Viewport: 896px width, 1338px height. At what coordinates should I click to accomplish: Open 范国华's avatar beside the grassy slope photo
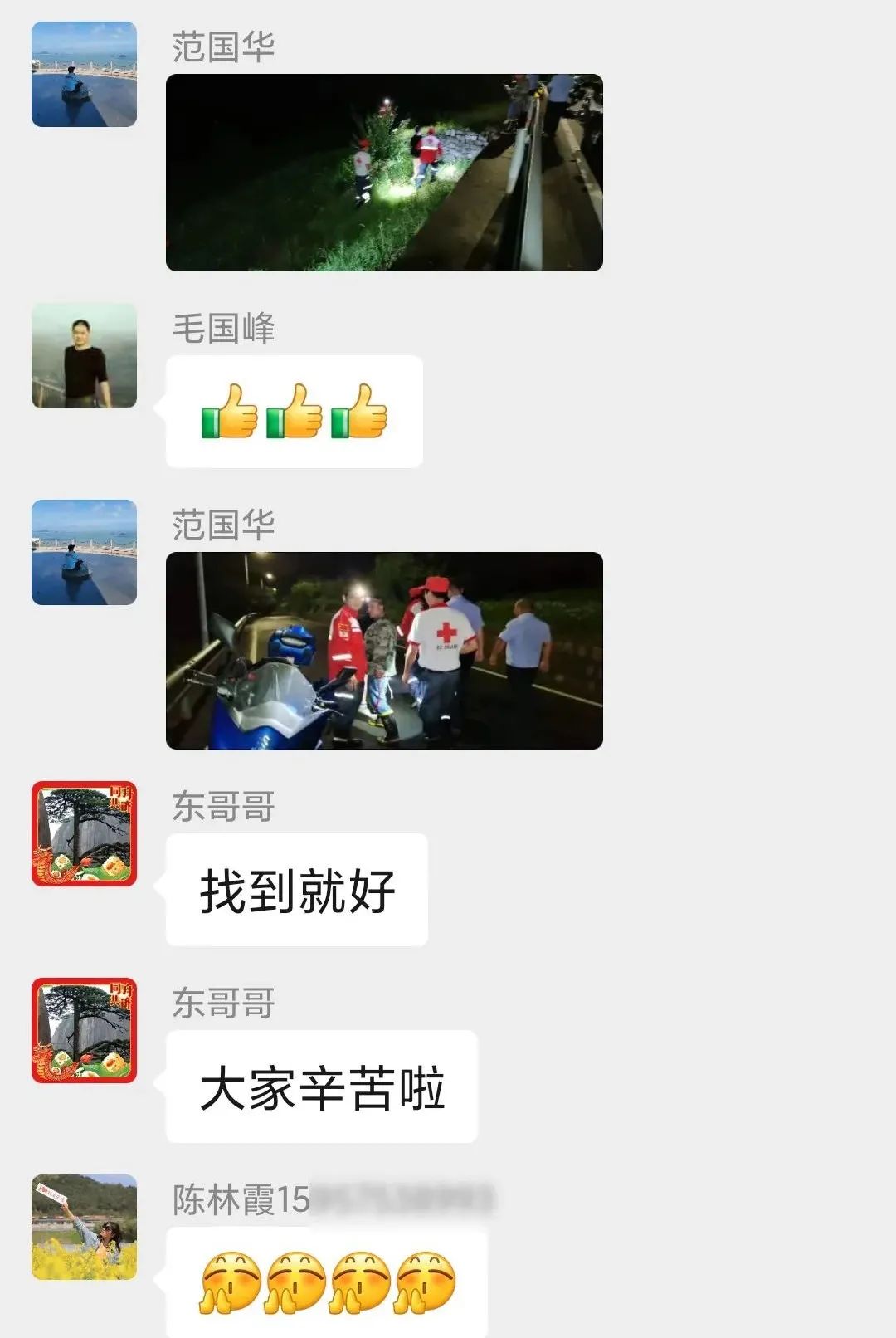[x=84, y=75]
